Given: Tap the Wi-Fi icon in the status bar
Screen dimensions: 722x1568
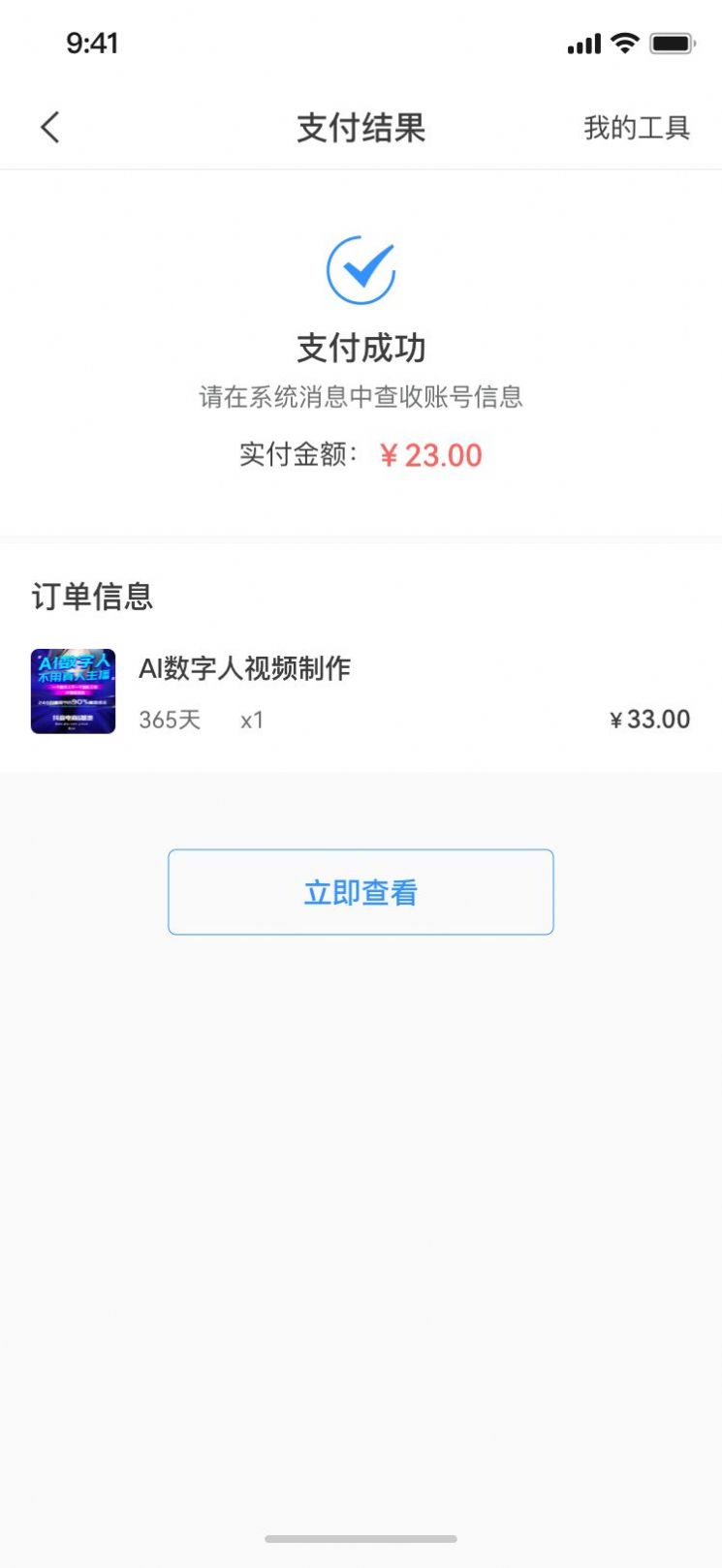Looking at the screenshot, I should tap(626, 43).
